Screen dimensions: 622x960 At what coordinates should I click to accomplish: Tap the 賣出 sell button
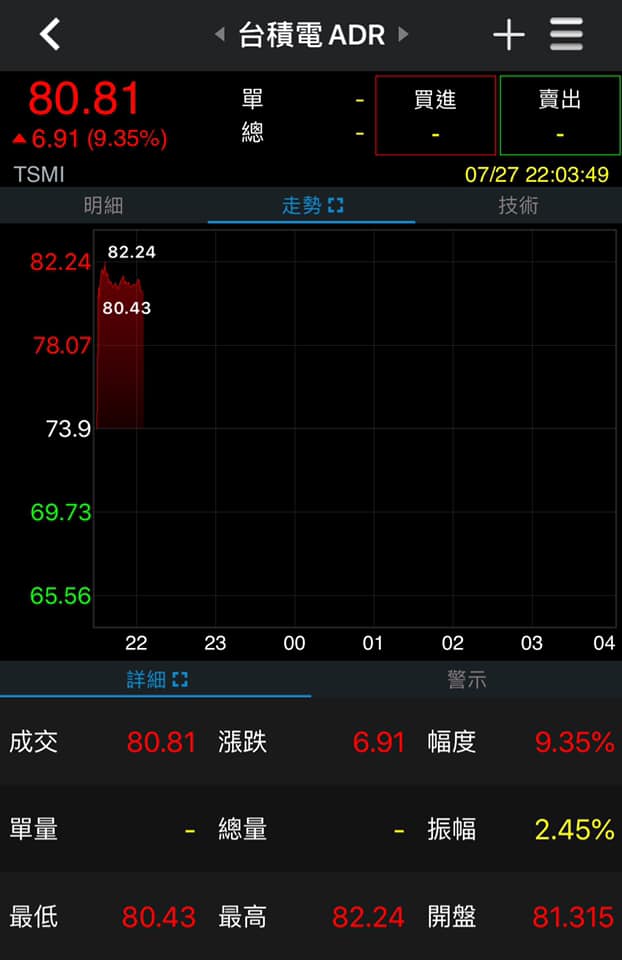(560, 115)
